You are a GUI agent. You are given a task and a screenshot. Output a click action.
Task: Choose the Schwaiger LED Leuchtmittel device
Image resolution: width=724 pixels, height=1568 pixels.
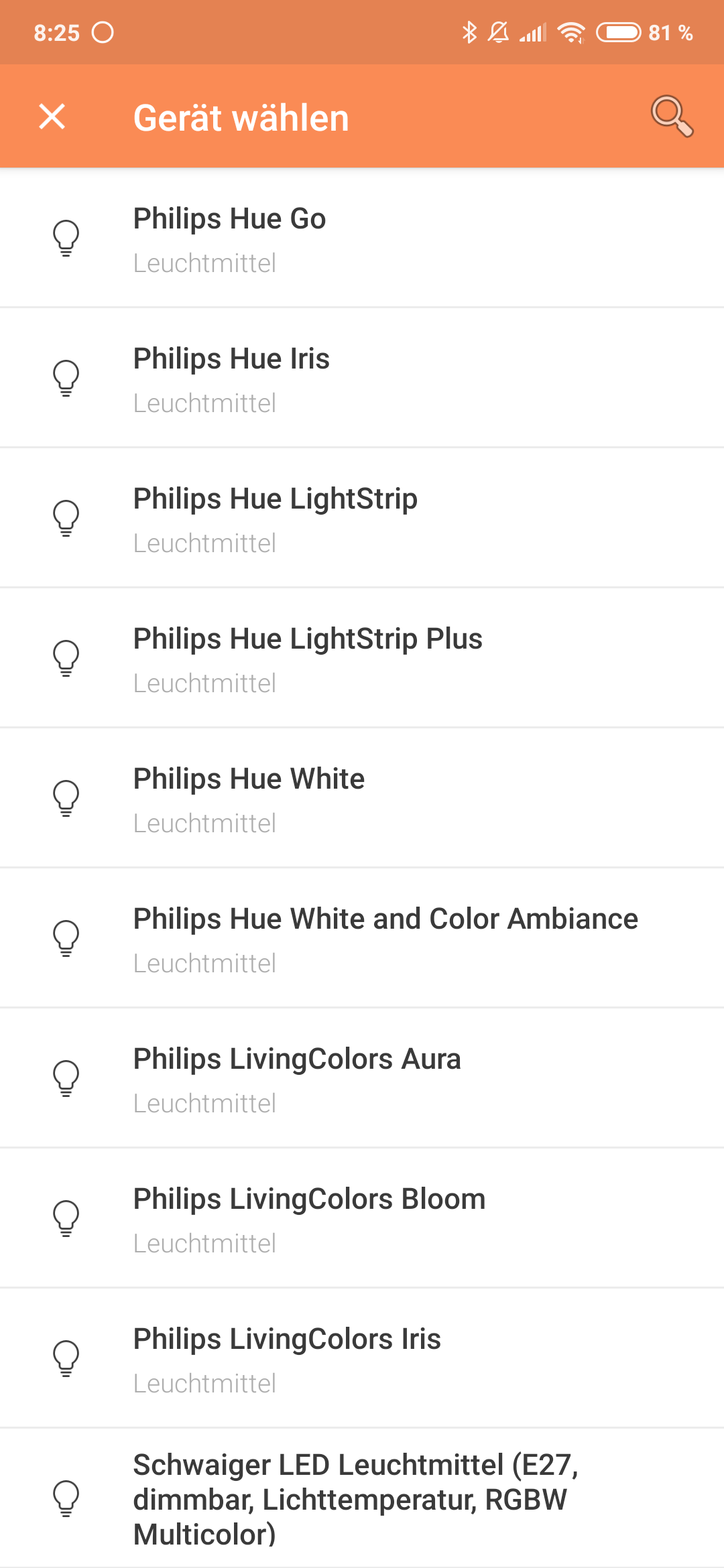362,1498
